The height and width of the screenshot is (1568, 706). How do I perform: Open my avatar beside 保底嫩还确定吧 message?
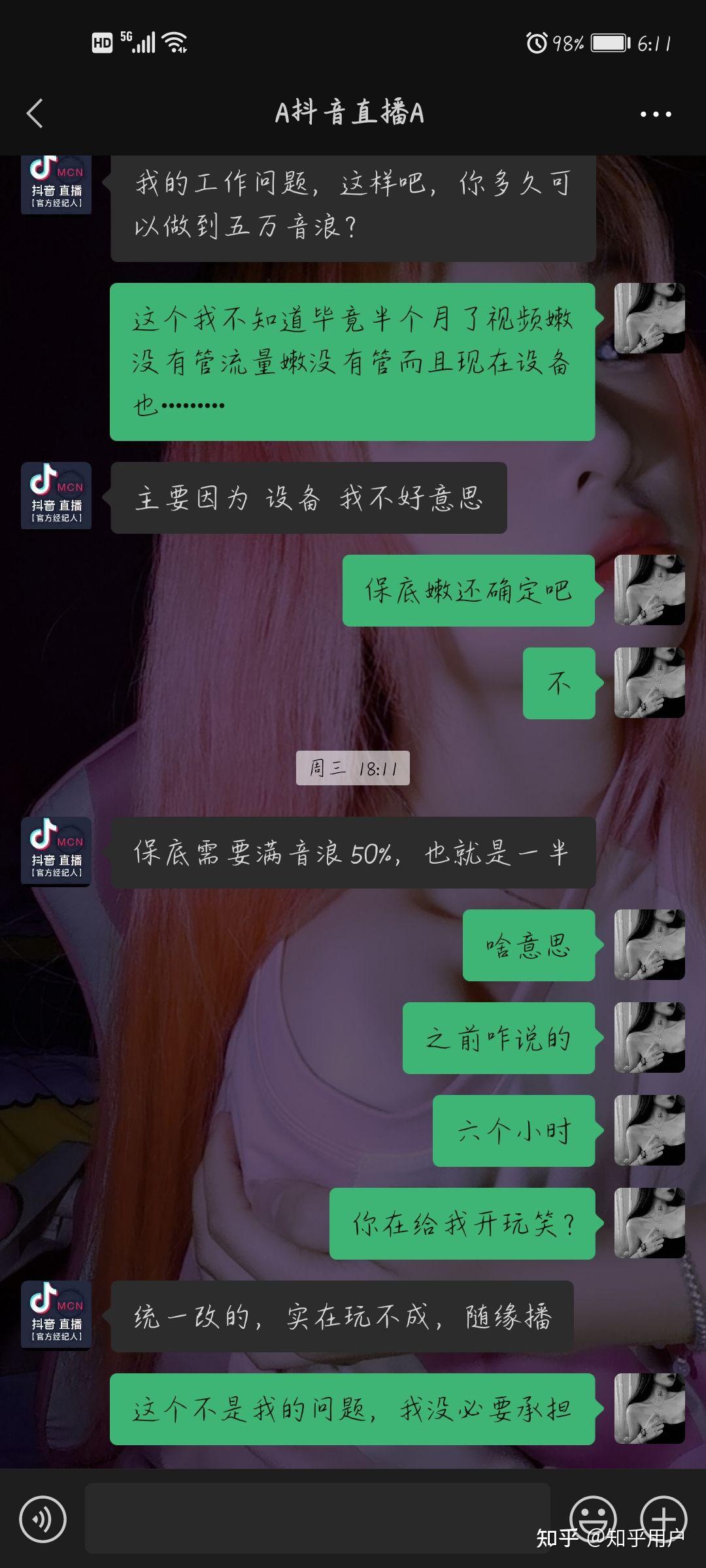(x=649, y=590)
